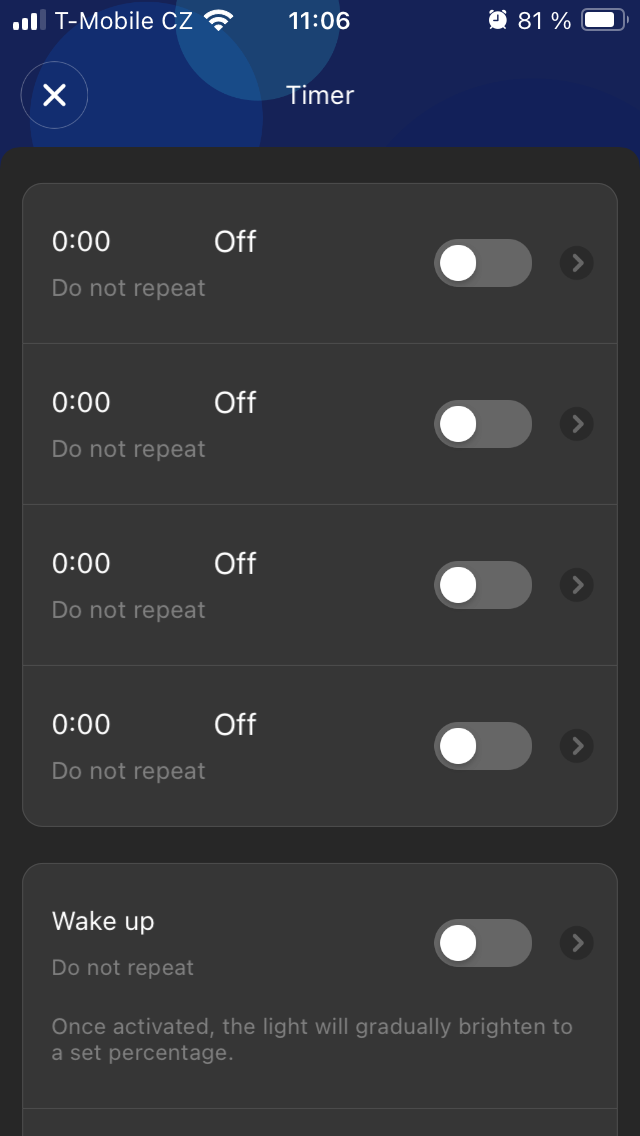The width and height of the screenshot is (640, 1136).
Task: Expand fourth timer details with its chevron
Action: 577,746
